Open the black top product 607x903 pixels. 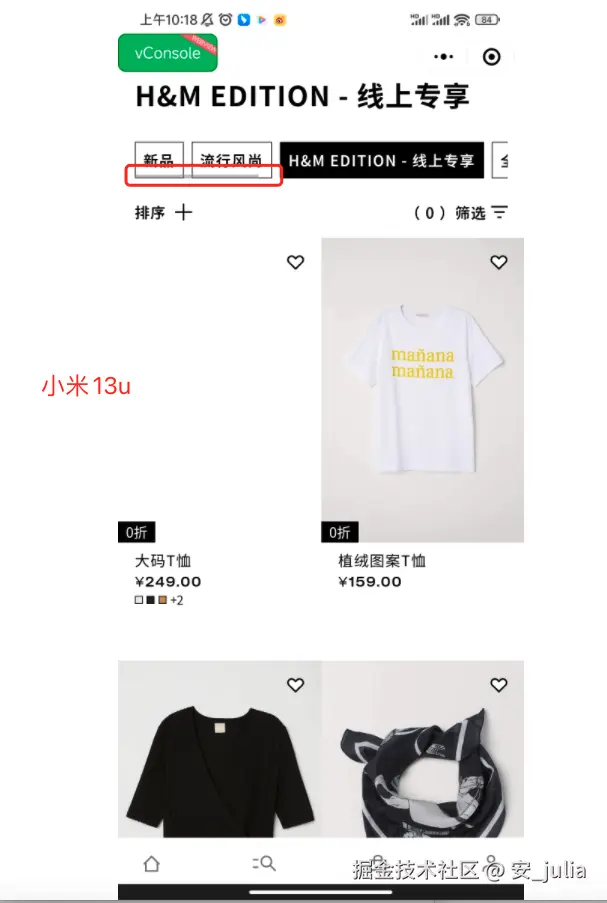click(218, 760)
